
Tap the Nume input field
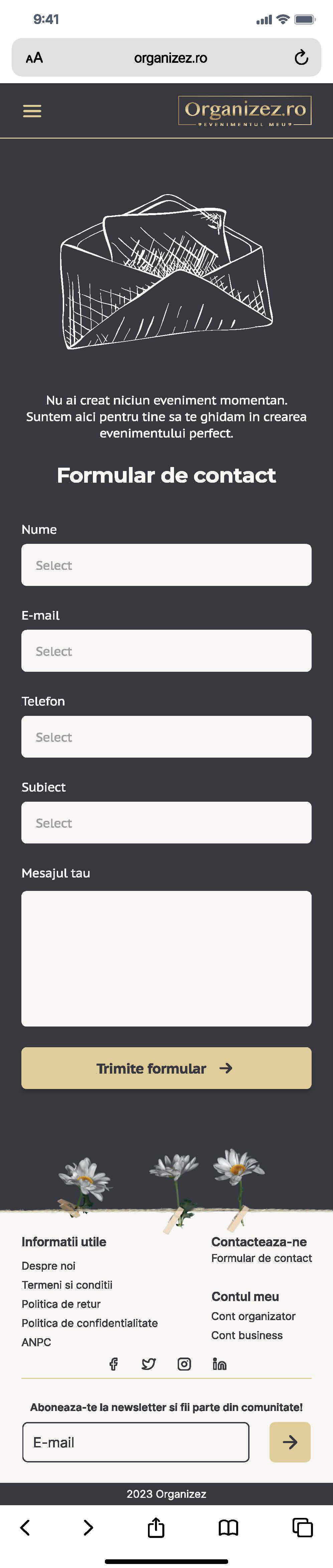[166, 565]
